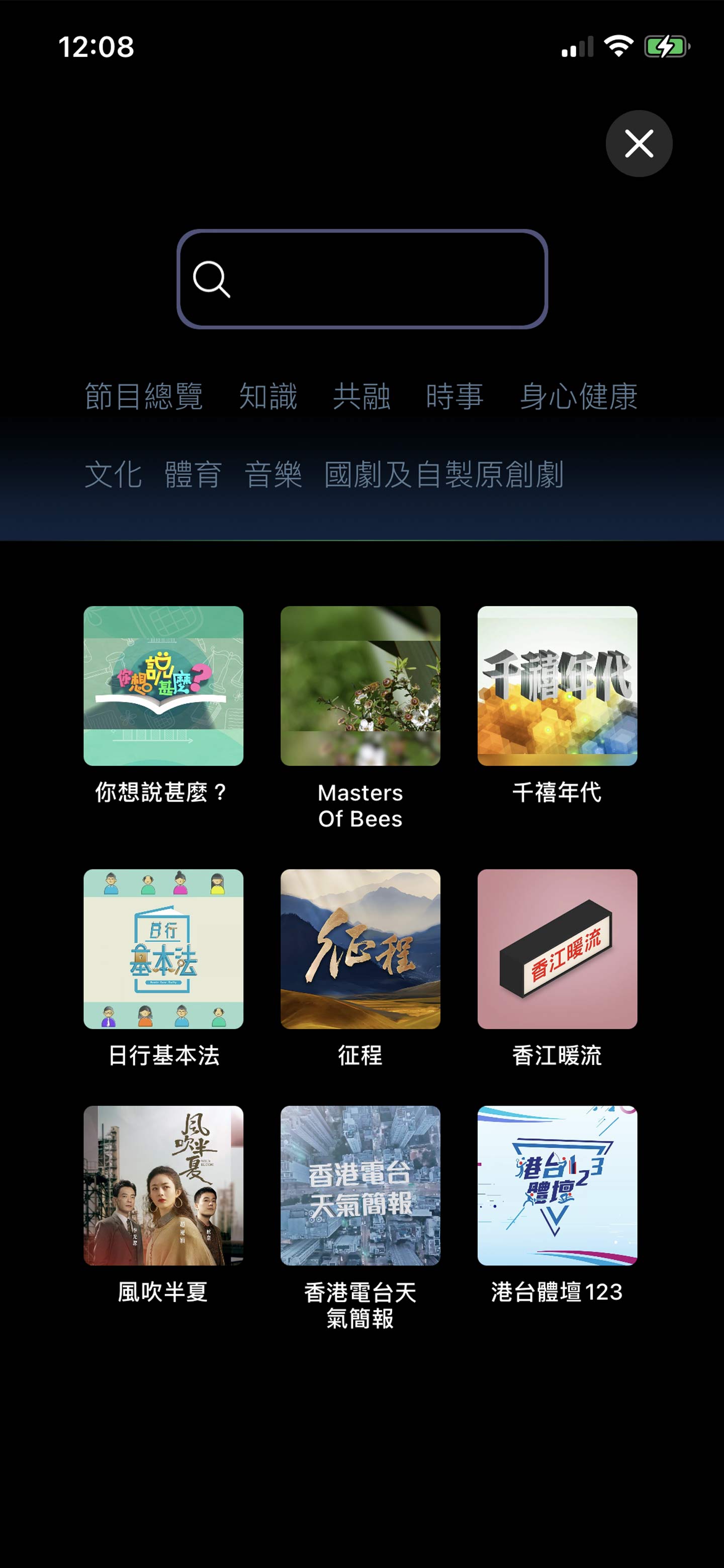View the 日行基本法 programme

[x=163, y=948]
